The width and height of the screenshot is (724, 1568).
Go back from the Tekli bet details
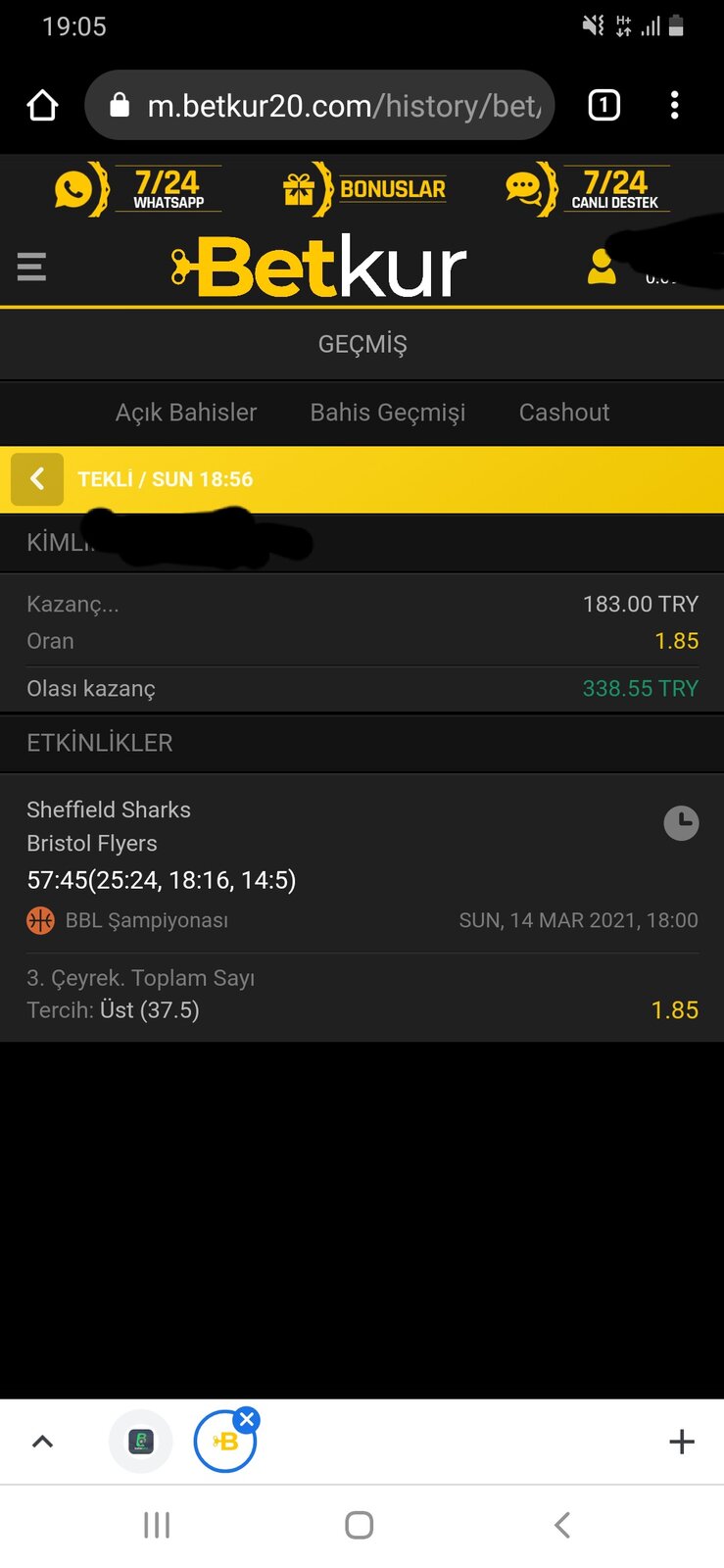37,479
